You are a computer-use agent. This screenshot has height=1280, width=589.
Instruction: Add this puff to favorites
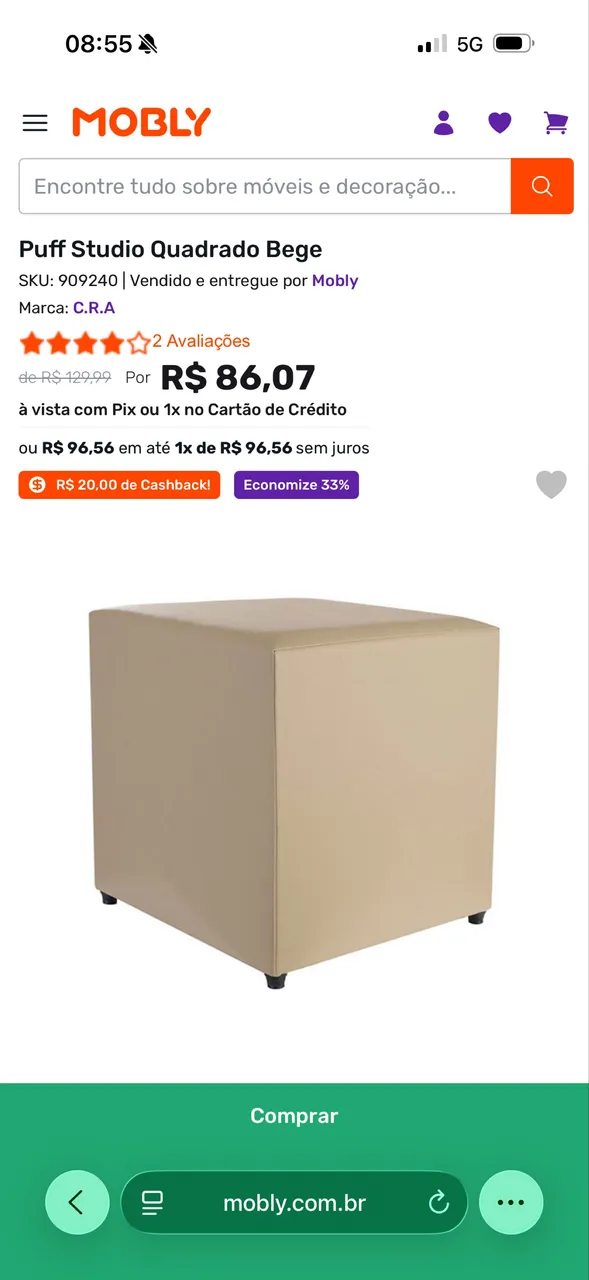click(x=551, y=485)
